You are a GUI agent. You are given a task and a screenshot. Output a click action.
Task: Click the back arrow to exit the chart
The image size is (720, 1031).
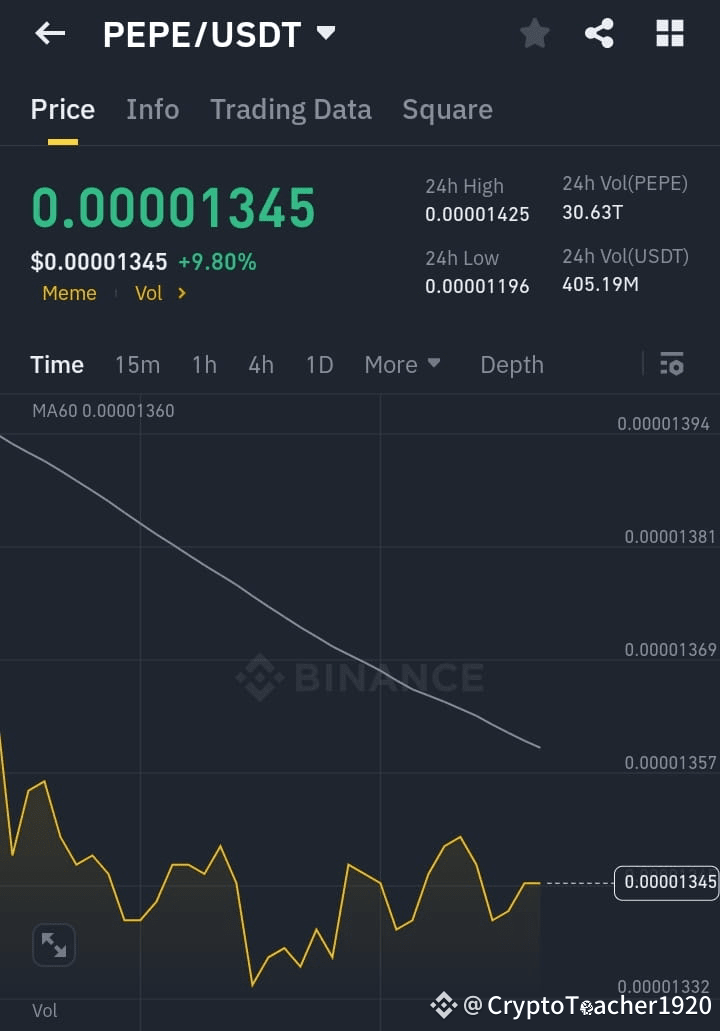point(48,33)
